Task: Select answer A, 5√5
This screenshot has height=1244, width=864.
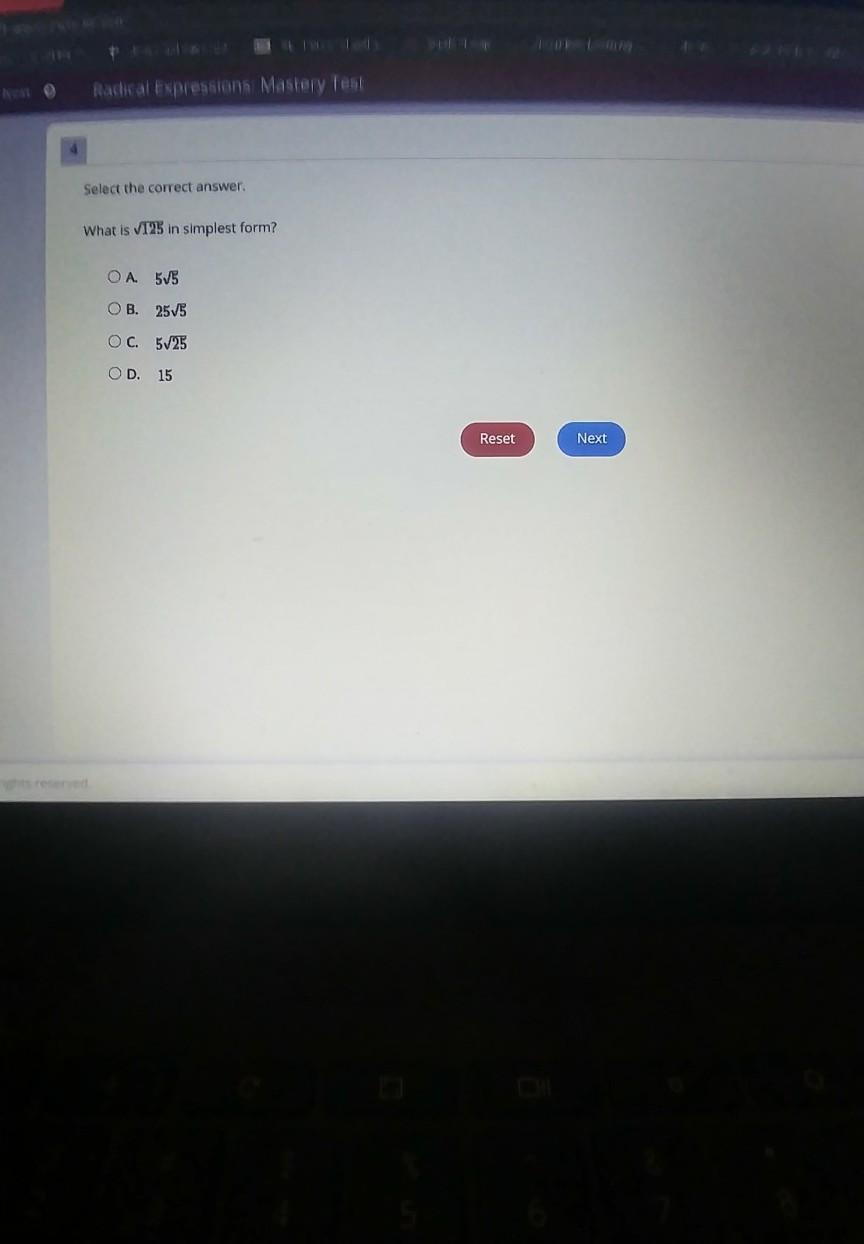Action: [115, 277]
